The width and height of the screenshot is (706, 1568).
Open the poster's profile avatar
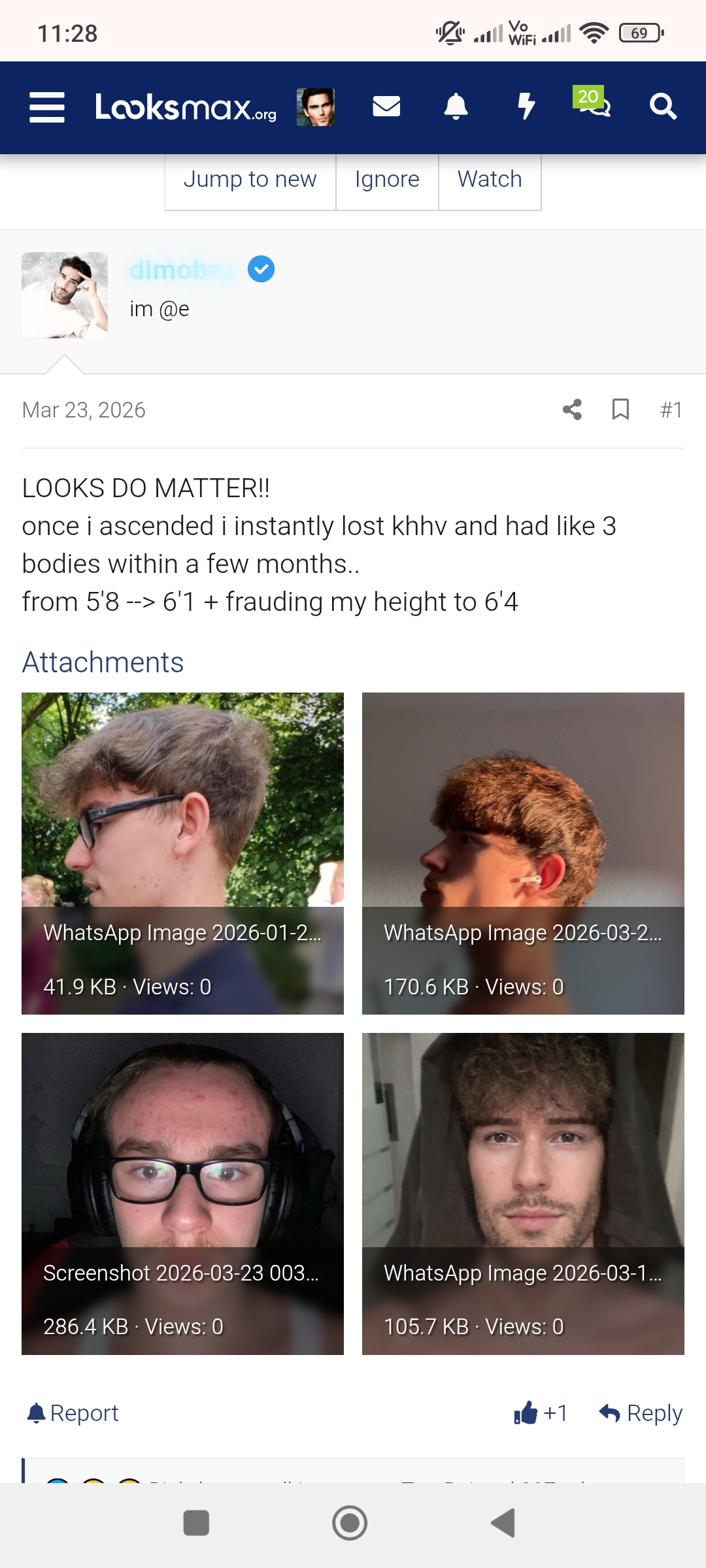click(65, 295)
